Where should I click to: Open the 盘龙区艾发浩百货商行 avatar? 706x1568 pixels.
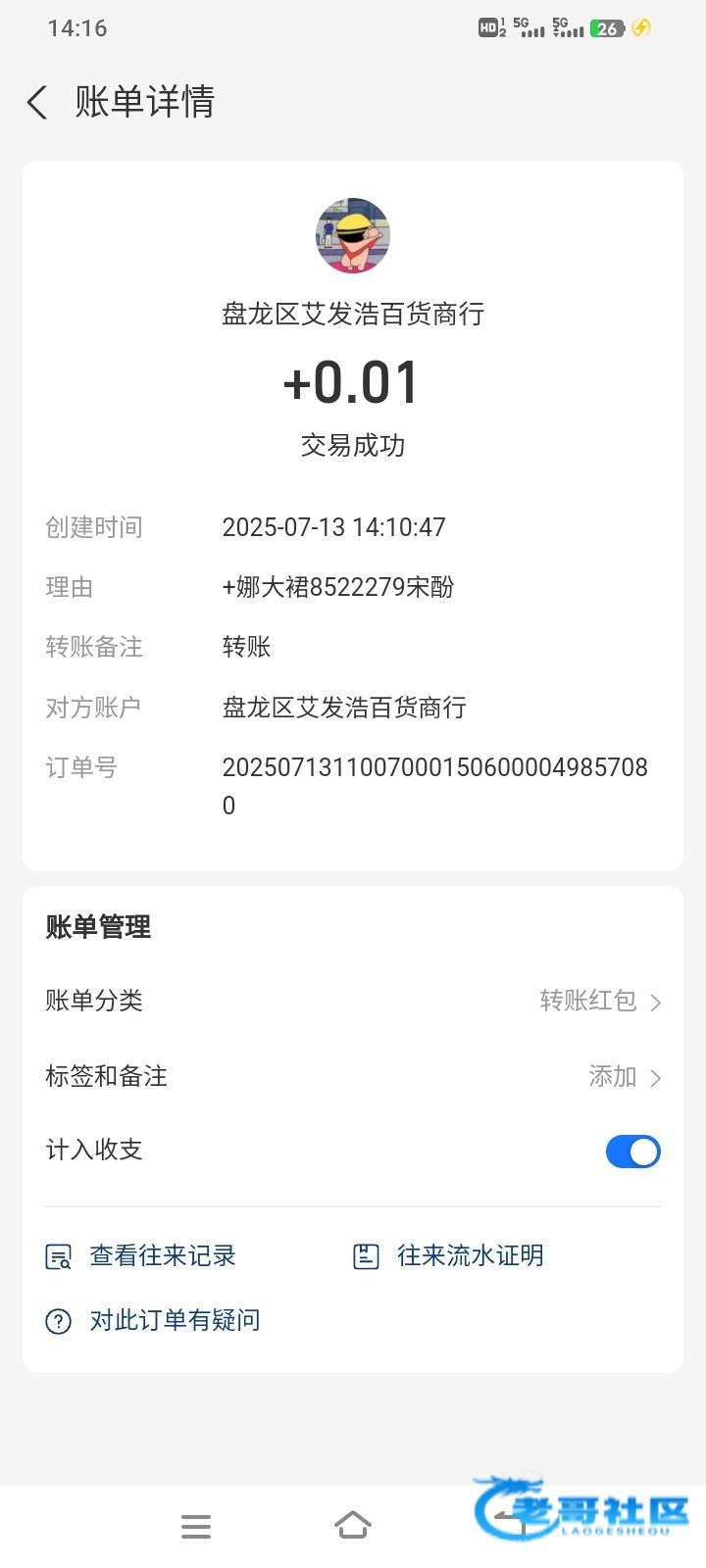click(x=353, y=236)
